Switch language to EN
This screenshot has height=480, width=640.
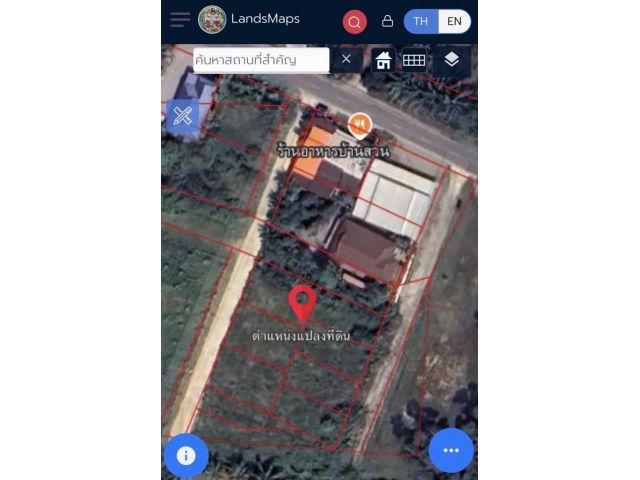point(454,21)
